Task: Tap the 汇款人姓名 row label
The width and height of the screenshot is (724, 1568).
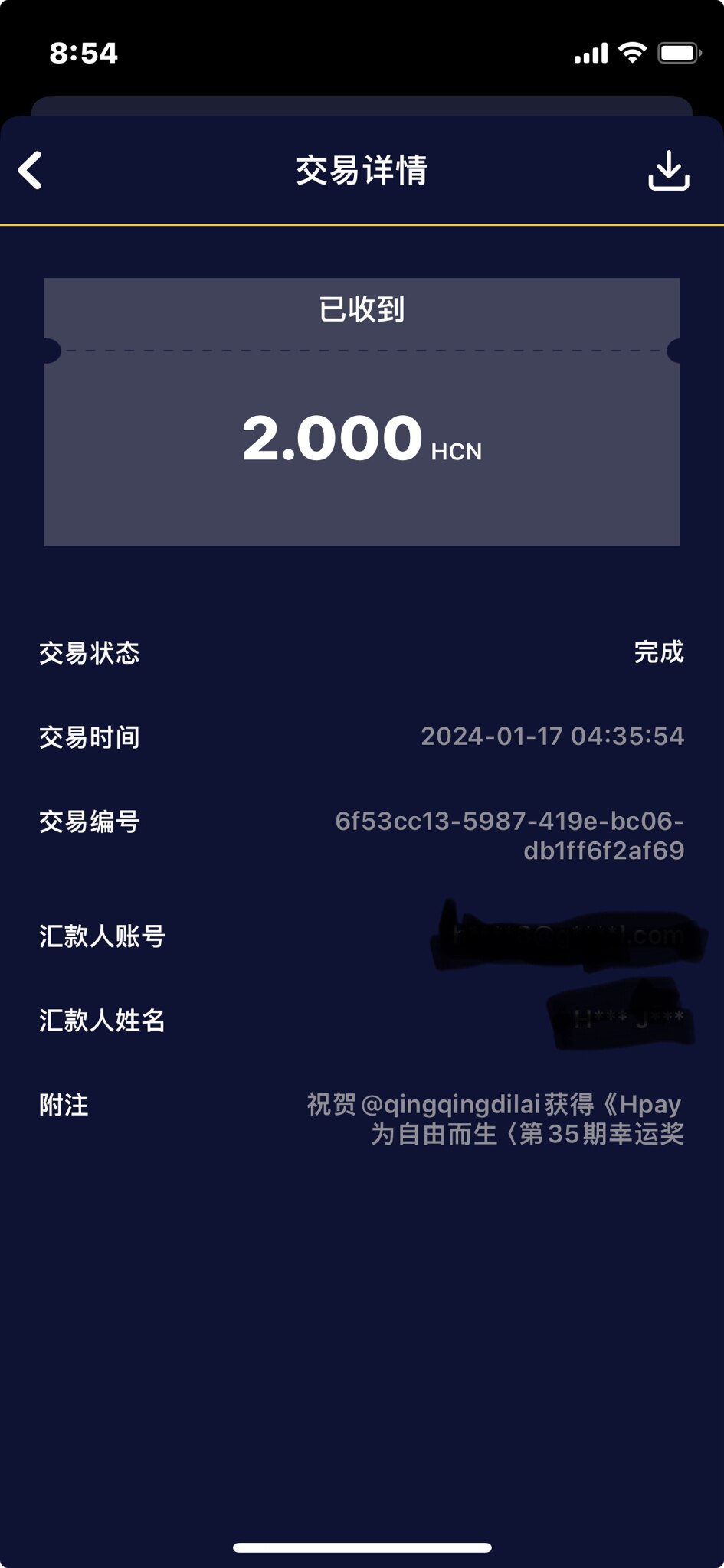Action: click(102, 1021)
